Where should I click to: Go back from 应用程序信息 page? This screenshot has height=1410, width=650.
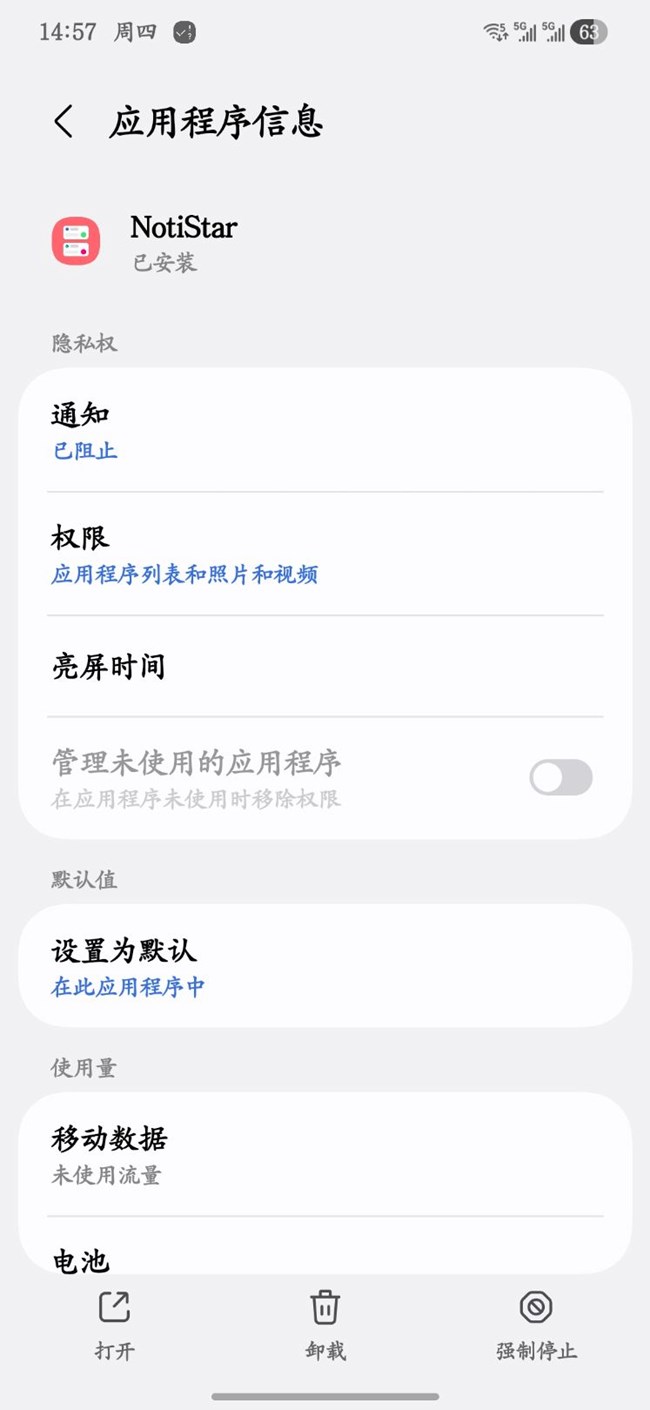pos(64,123)
